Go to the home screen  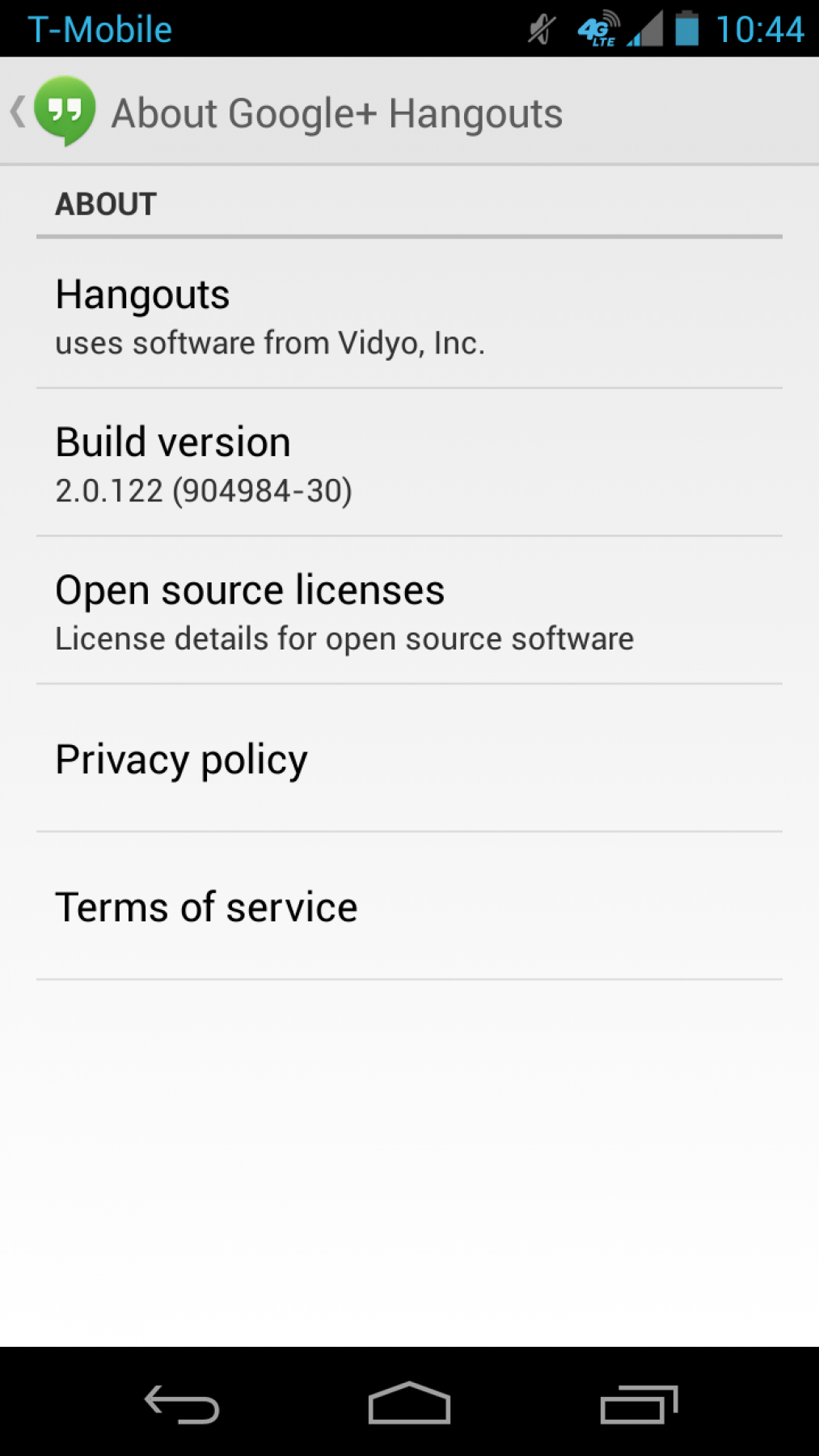[409, 1403]
